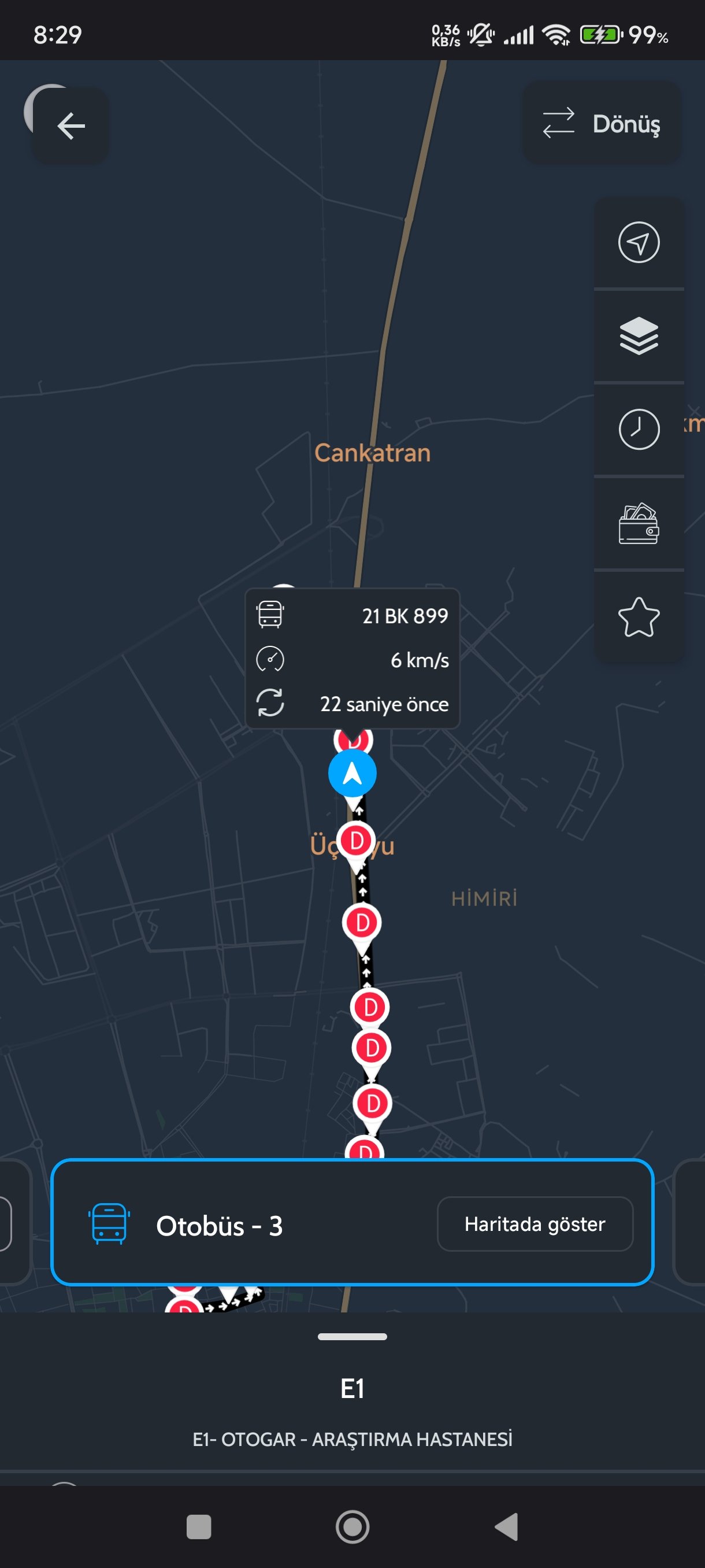Go back using the arrow button
The height and width of the screenshot is (1568, 705).
tap(70, 126)
